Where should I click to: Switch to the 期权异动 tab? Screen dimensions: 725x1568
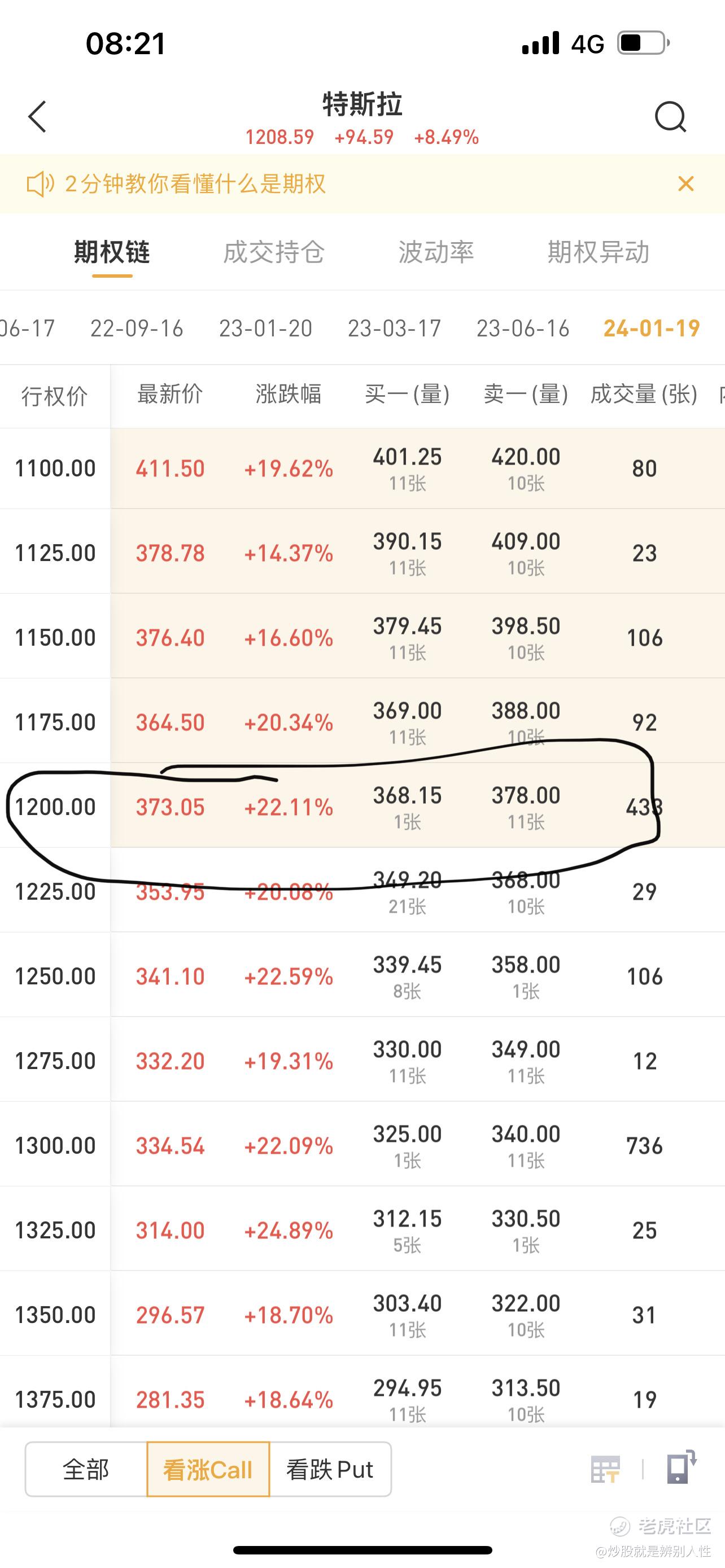coord(599,252)
